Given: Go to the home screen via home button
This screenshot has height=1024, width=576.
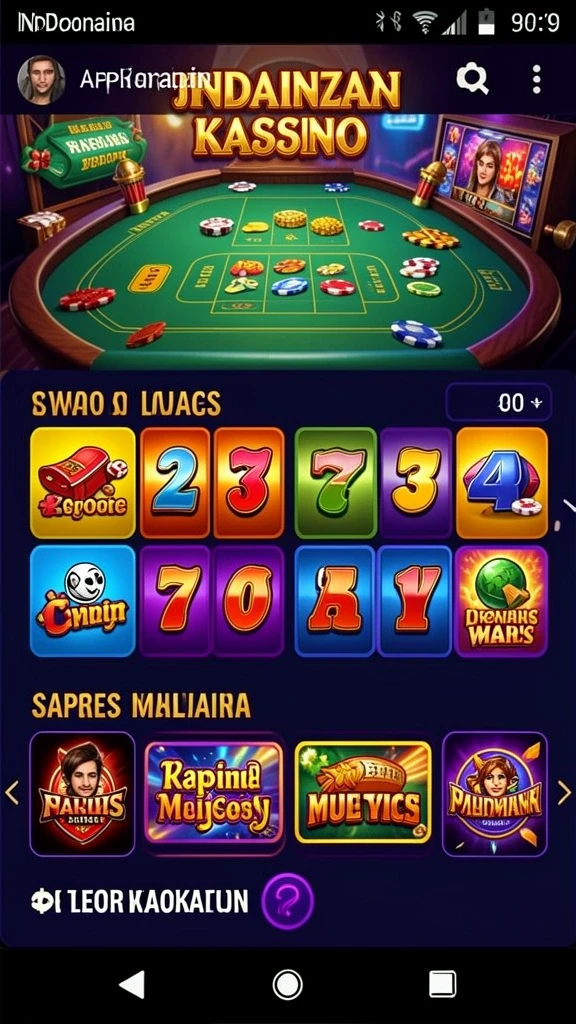Looking at the screenshot, I should (x=287, y=984).
